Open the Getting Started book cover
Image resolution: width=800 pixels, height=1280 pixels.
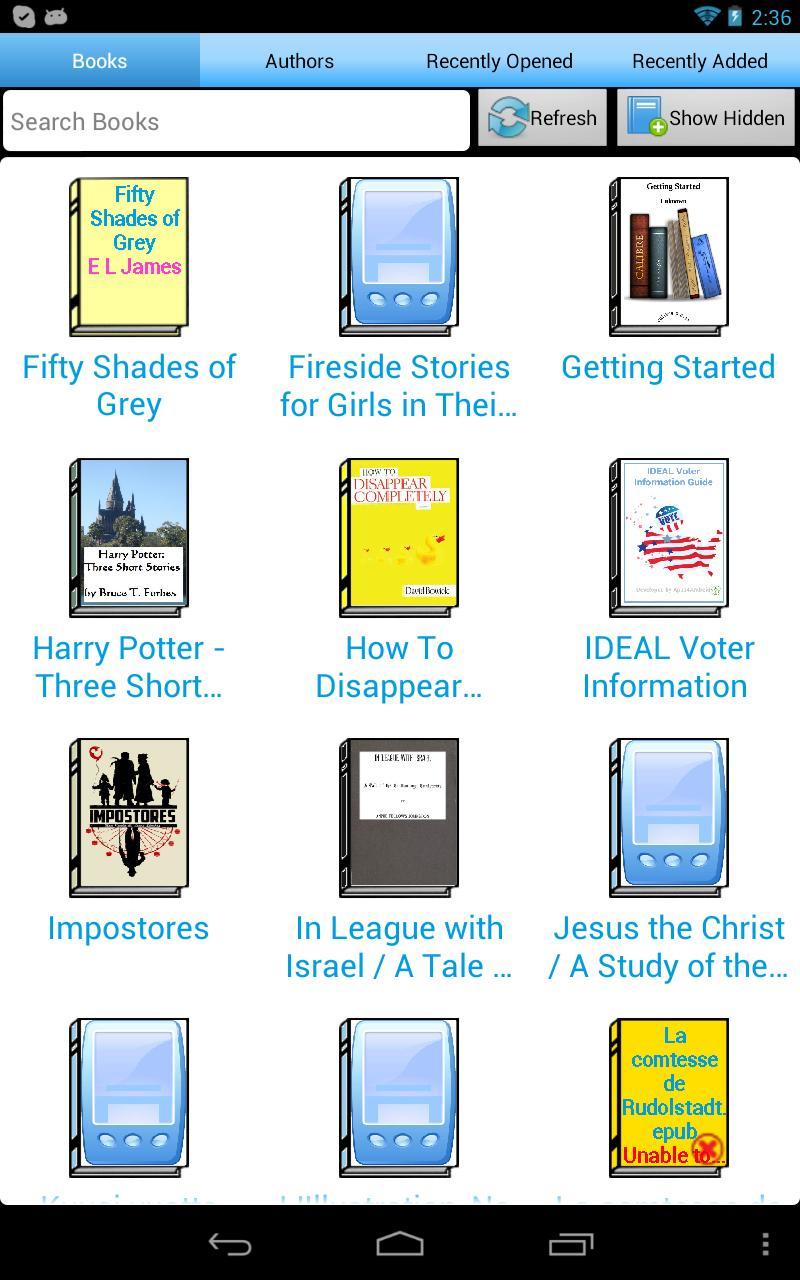[x=668, y=255]
